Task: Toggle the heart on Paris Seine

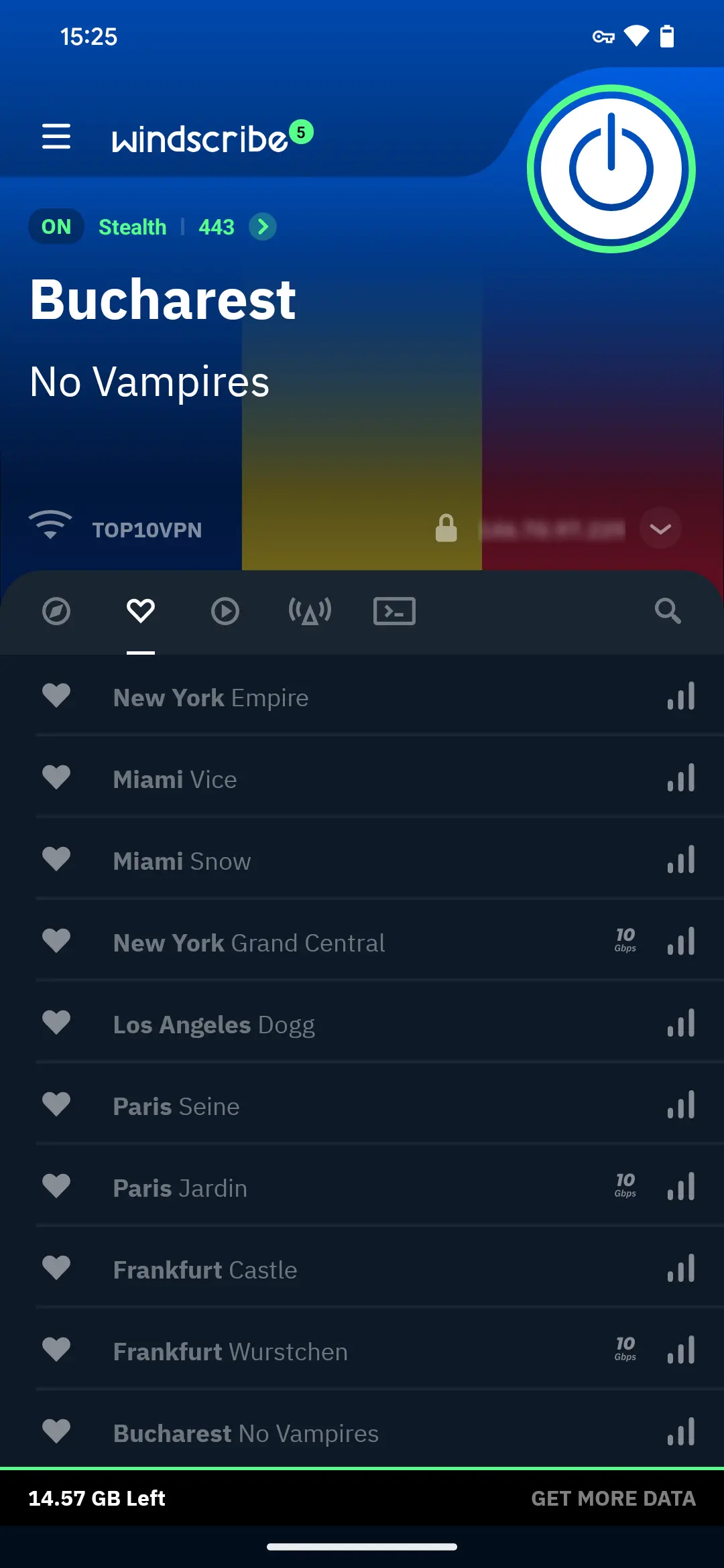Action: click(x=56, y=1104)
